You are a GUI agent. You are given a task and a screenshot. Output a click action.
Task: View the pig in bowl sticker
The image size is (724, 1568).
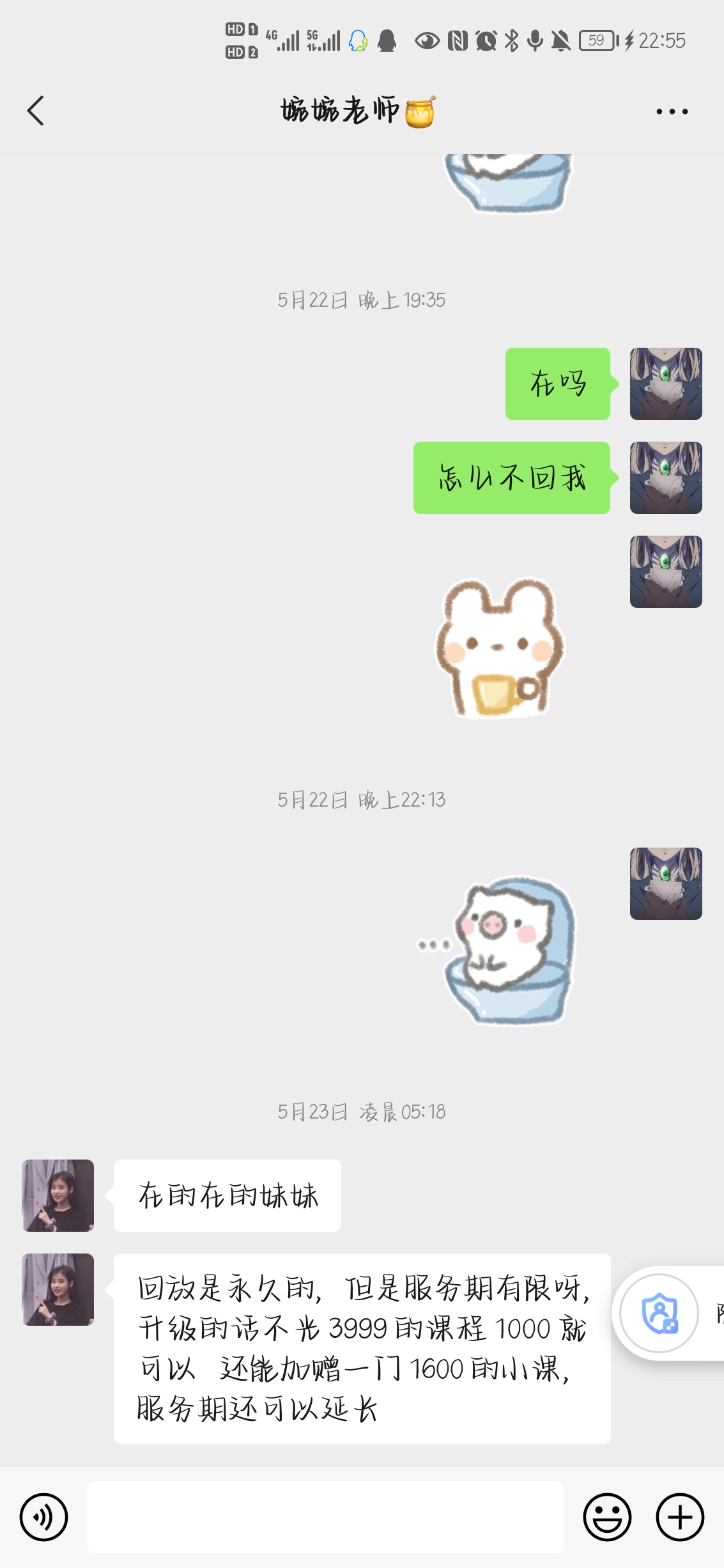point(505,951)
